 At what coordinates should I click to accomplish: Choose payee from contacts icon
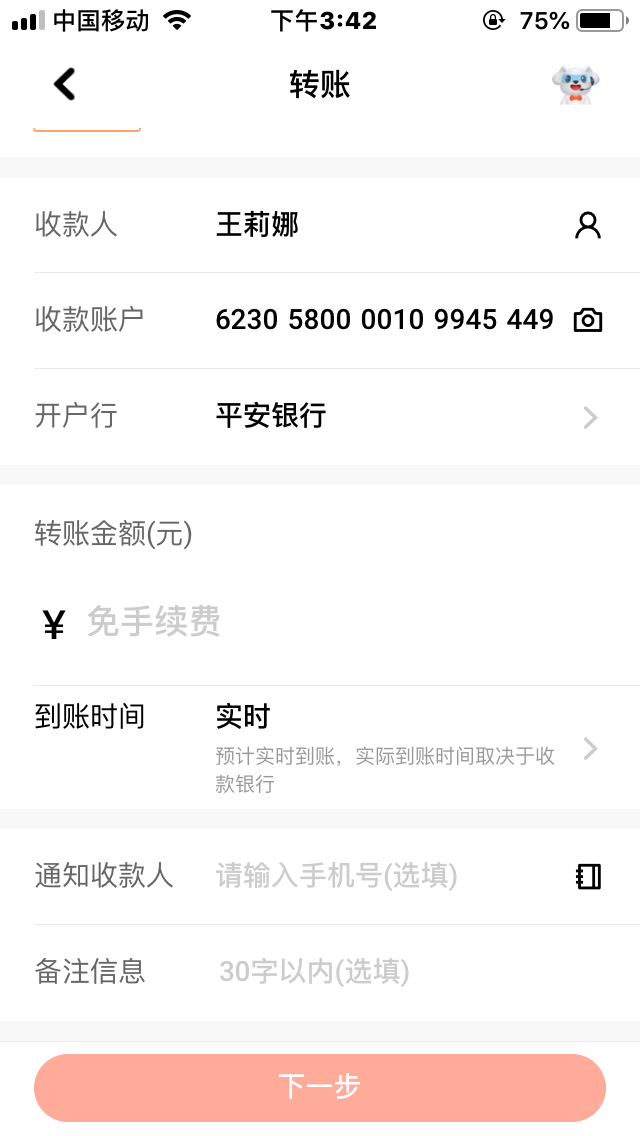(588, 225)
